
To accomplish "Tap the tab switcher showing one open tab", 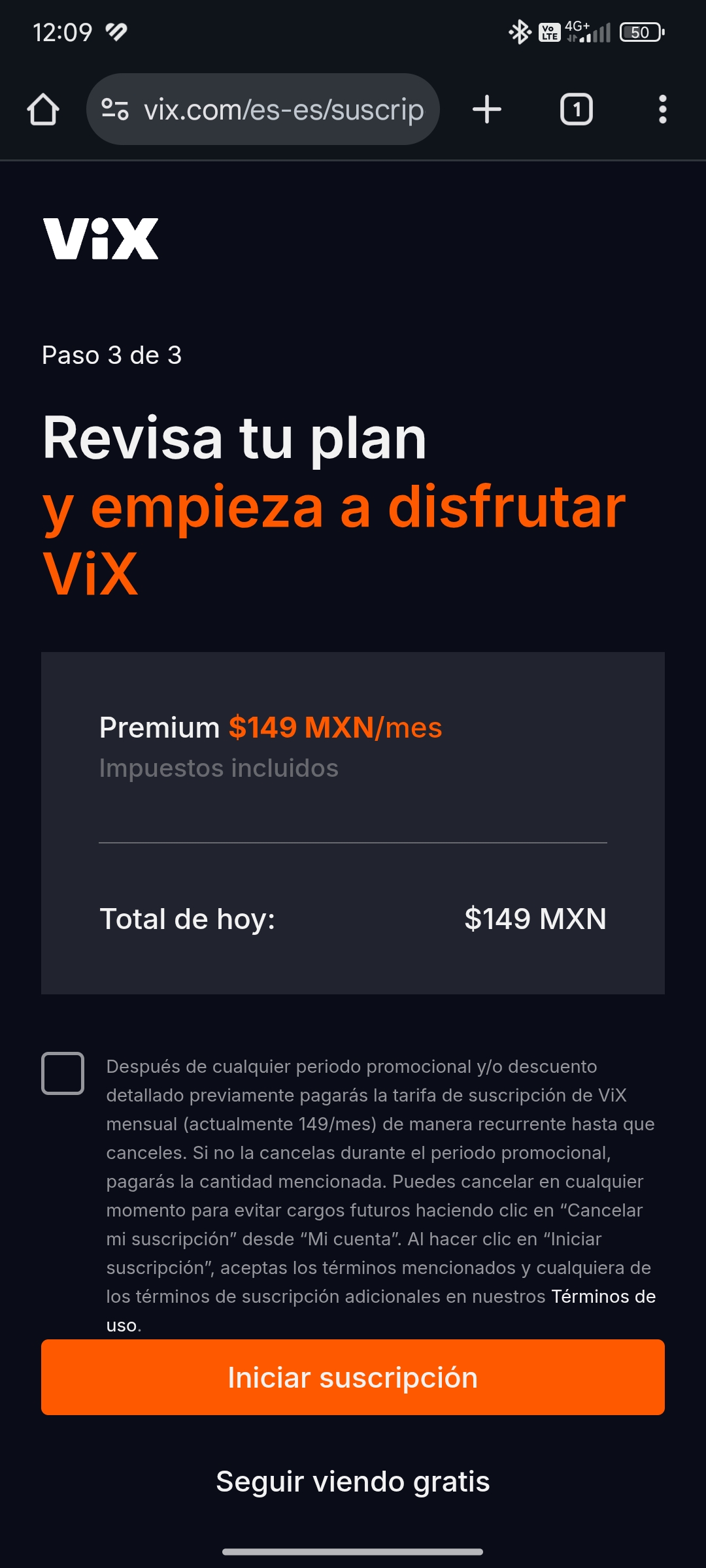I will [x=576, y=109].
